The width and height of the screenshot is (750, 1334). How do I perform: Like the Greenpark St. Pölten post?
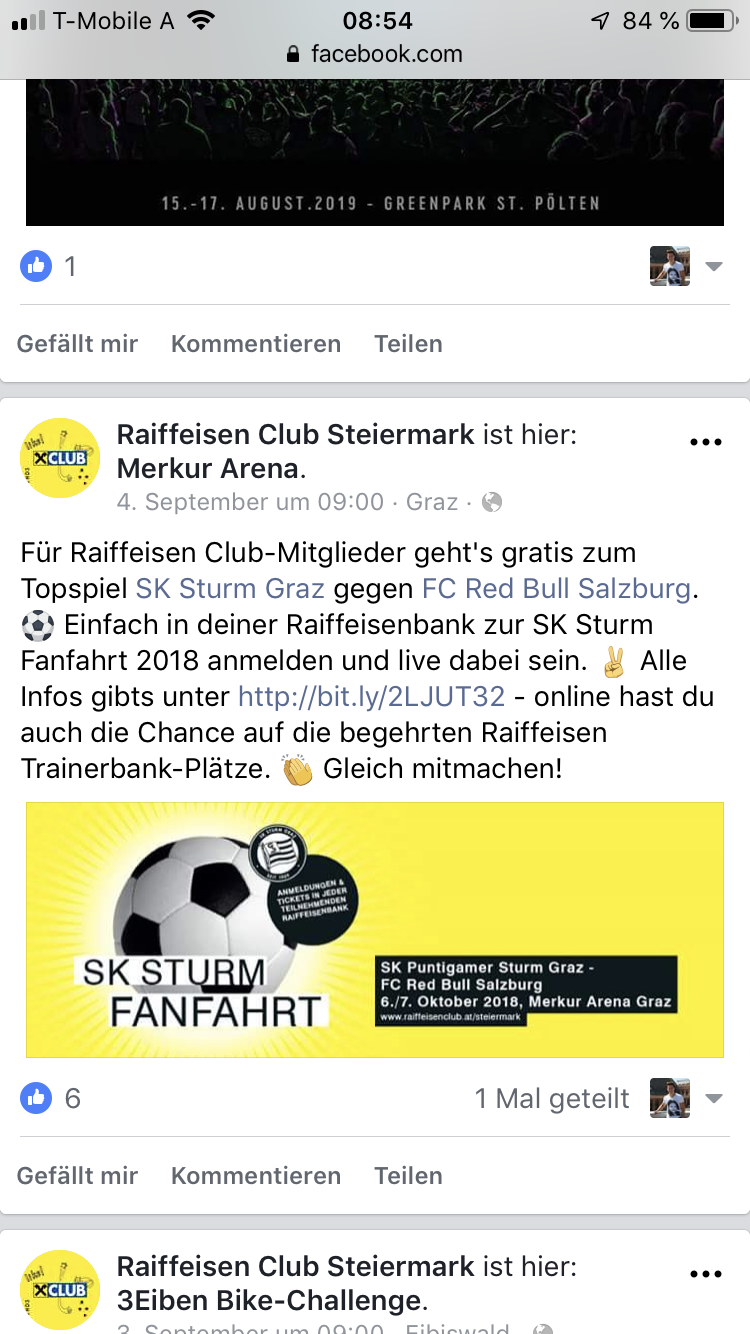coord(77,343)
